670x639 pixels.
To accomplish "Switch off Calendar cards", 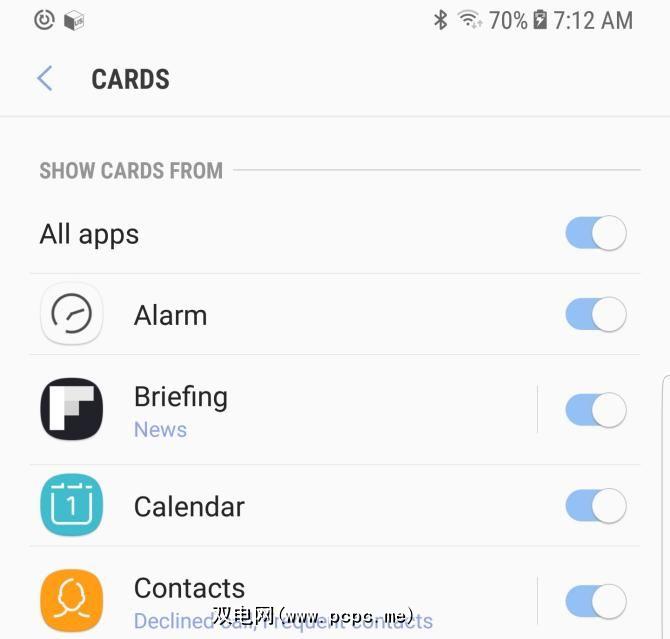I will pyautogui.click(x=595, y=506).
